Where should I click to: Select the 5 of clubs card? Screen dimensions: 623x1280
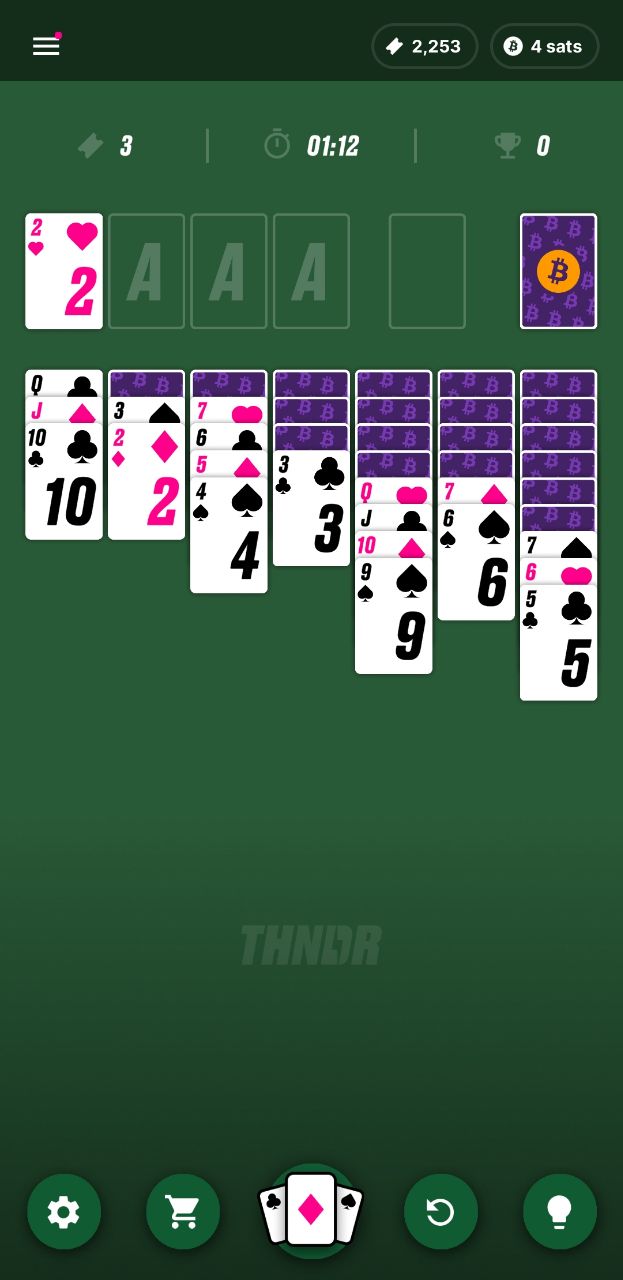pos(558,643)
